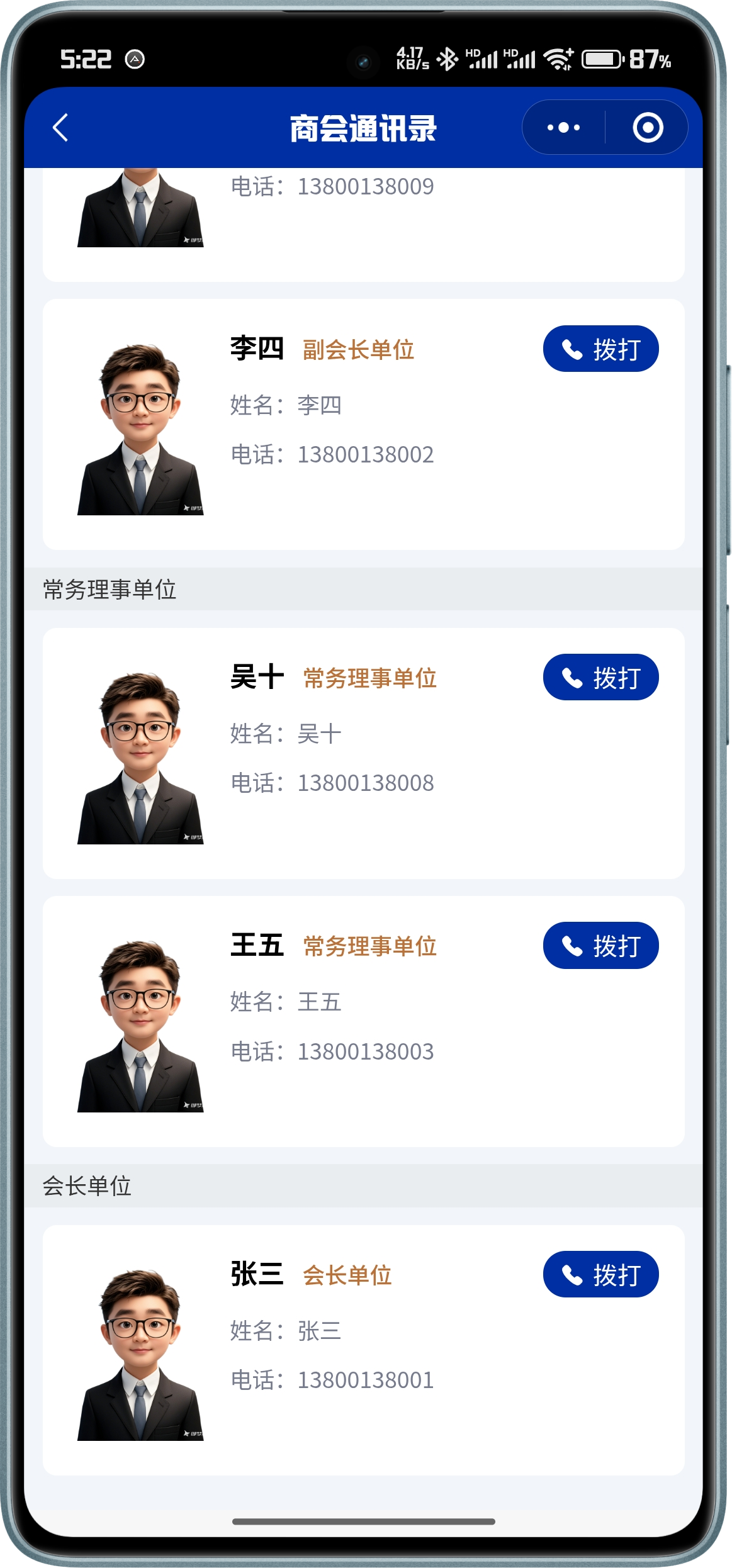Close the mini program with the circle button
Image resolution: width=732 pixels, height=1568 pixels.
click(648, 128)
